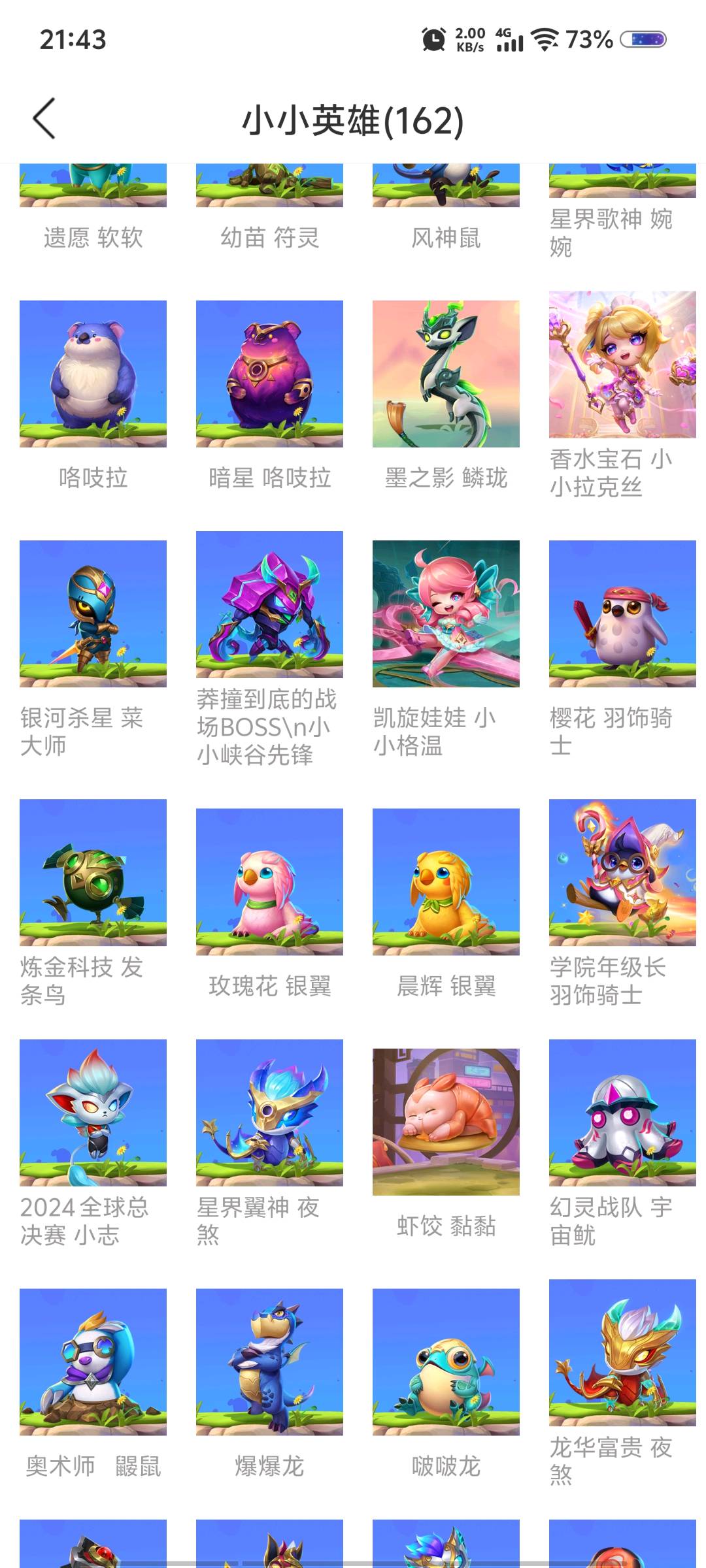Select 暗星 咯吱拉 hero

tap(269, 374)
